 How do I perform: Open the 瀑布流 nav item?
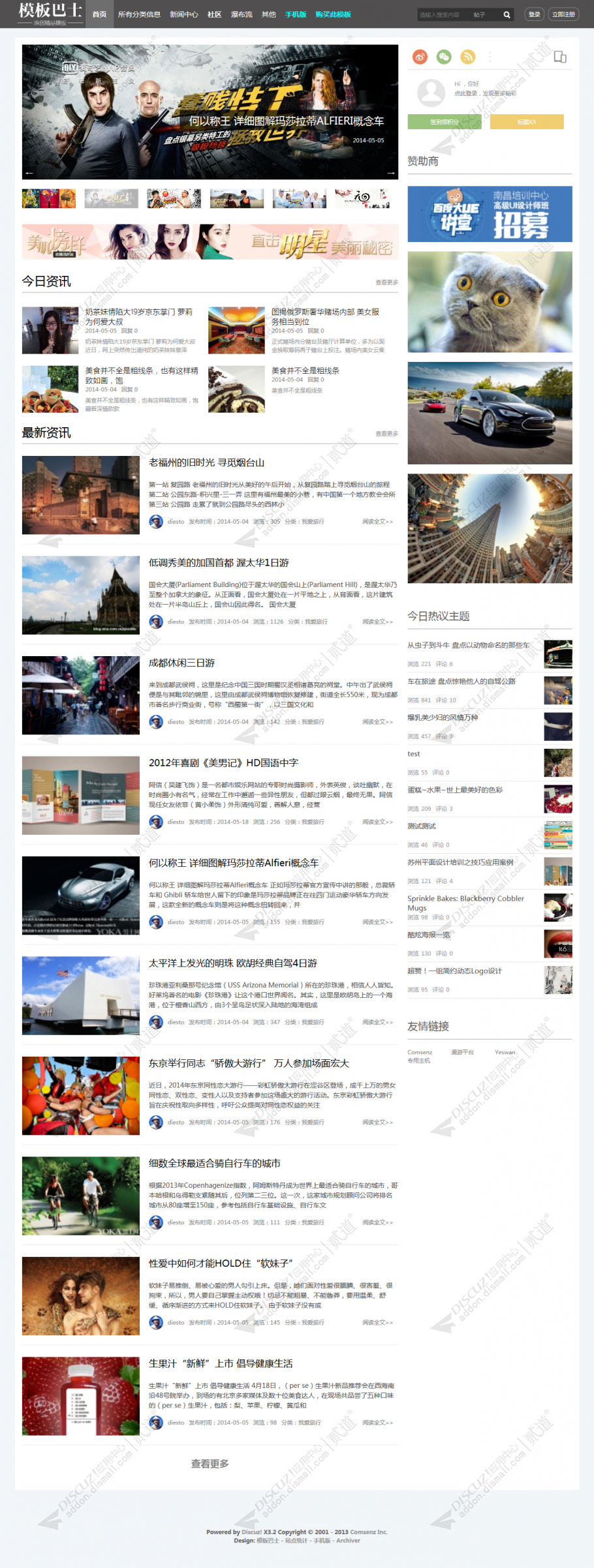click(242, 14)
